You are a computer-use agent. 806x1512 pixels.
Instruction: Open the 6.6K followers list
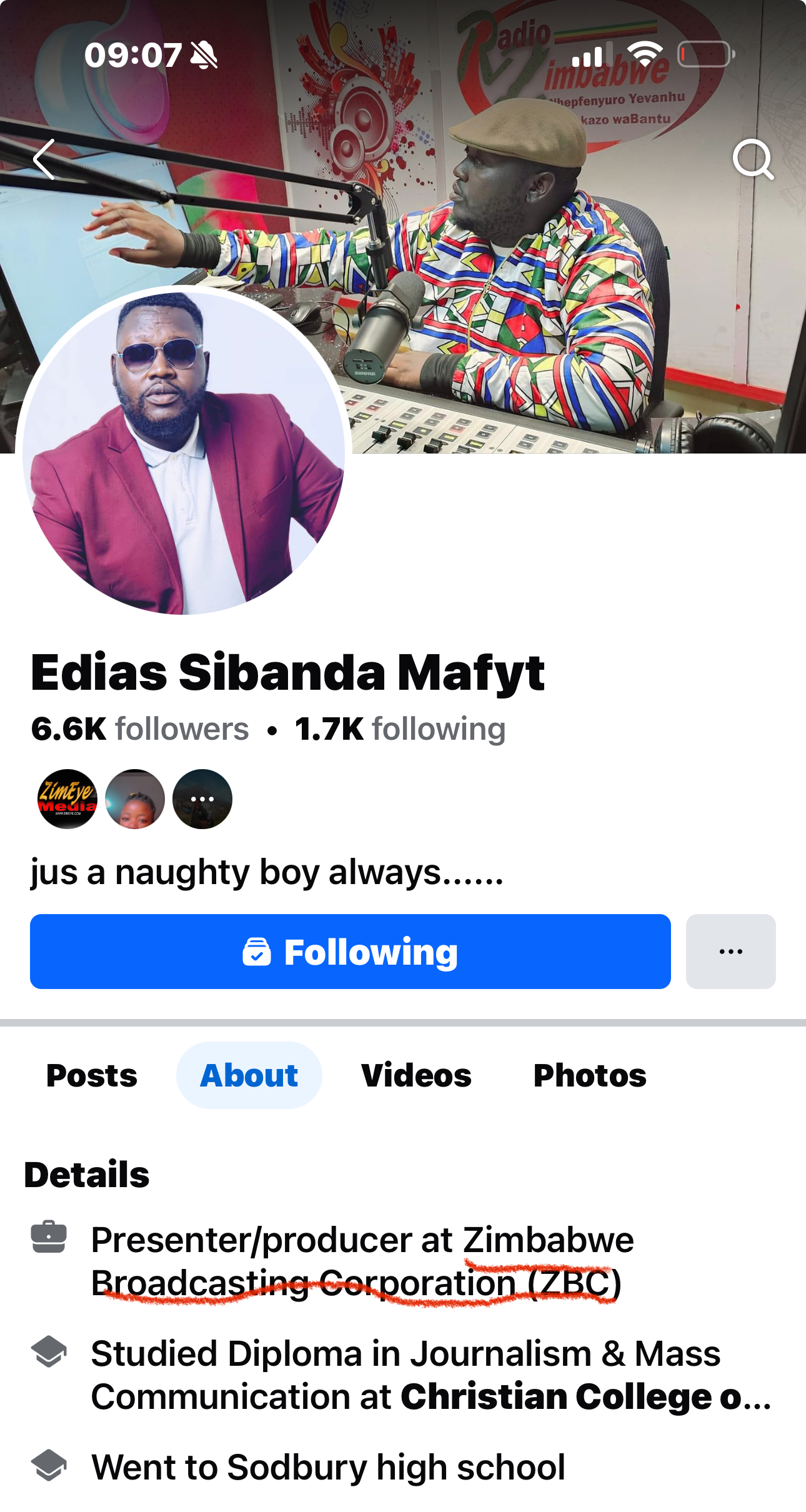click(x=140, y=729)
